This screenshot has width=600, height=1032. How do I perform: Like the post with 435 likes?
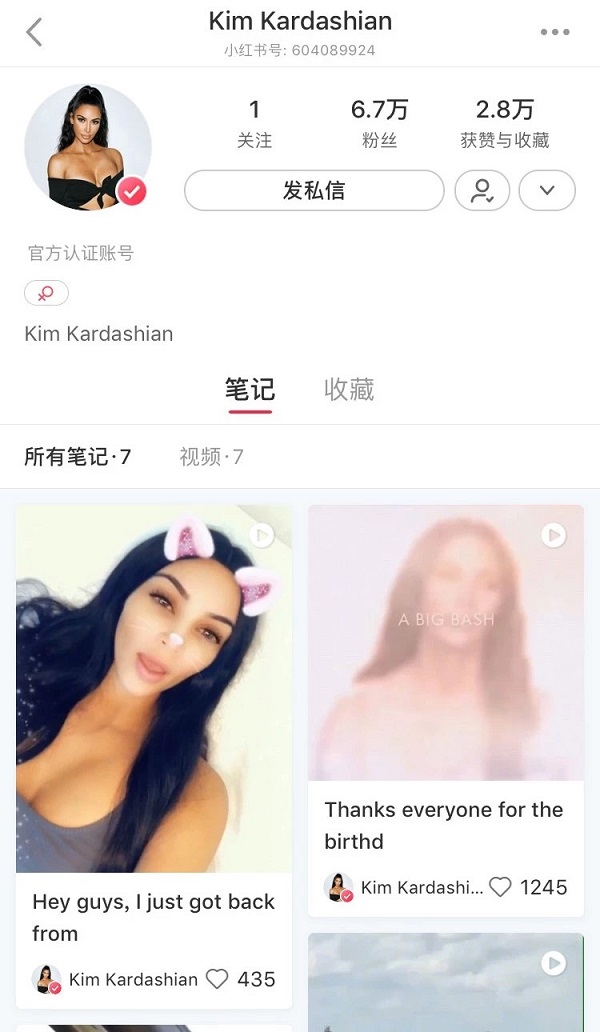pyautogui.click(x=217, y=979)
